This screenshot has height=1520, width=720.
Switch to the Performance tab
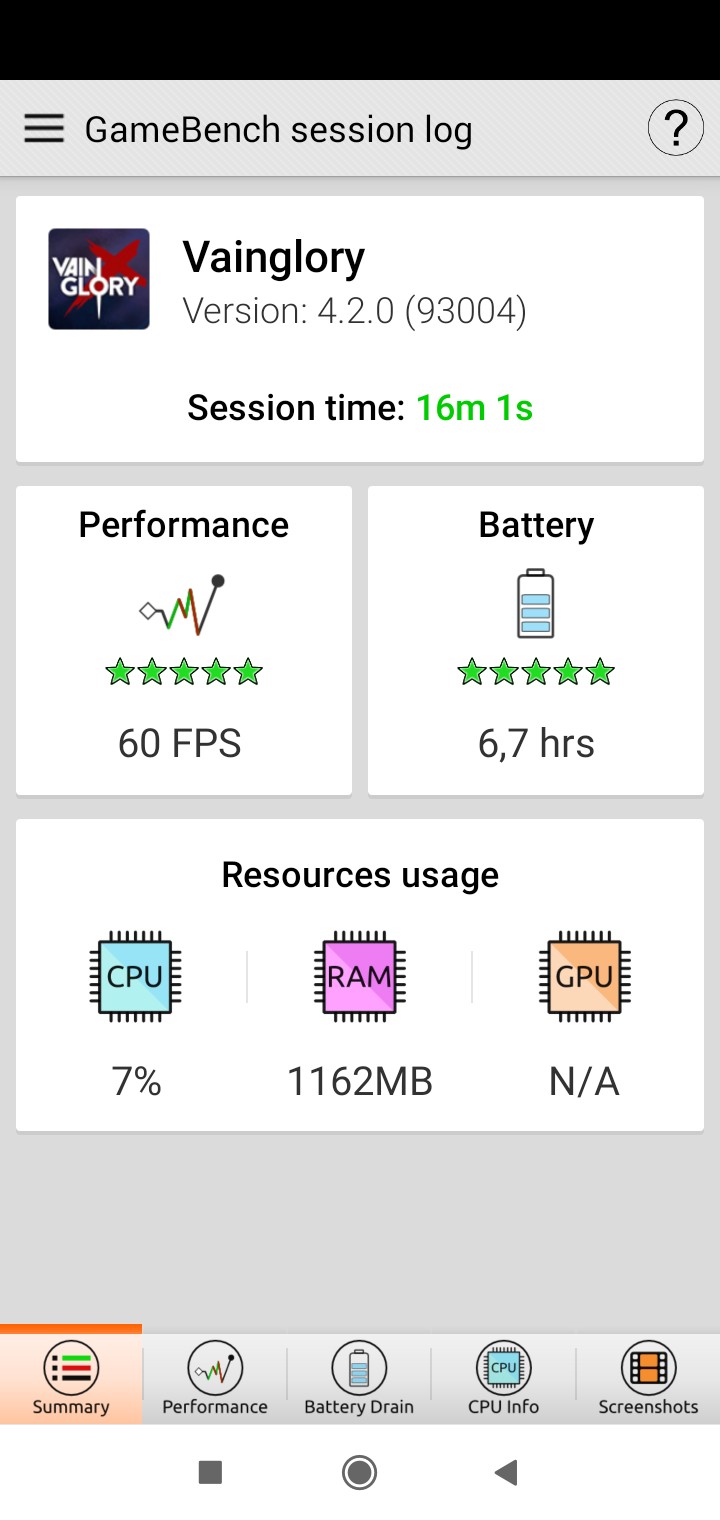(x=215, y=1378)
